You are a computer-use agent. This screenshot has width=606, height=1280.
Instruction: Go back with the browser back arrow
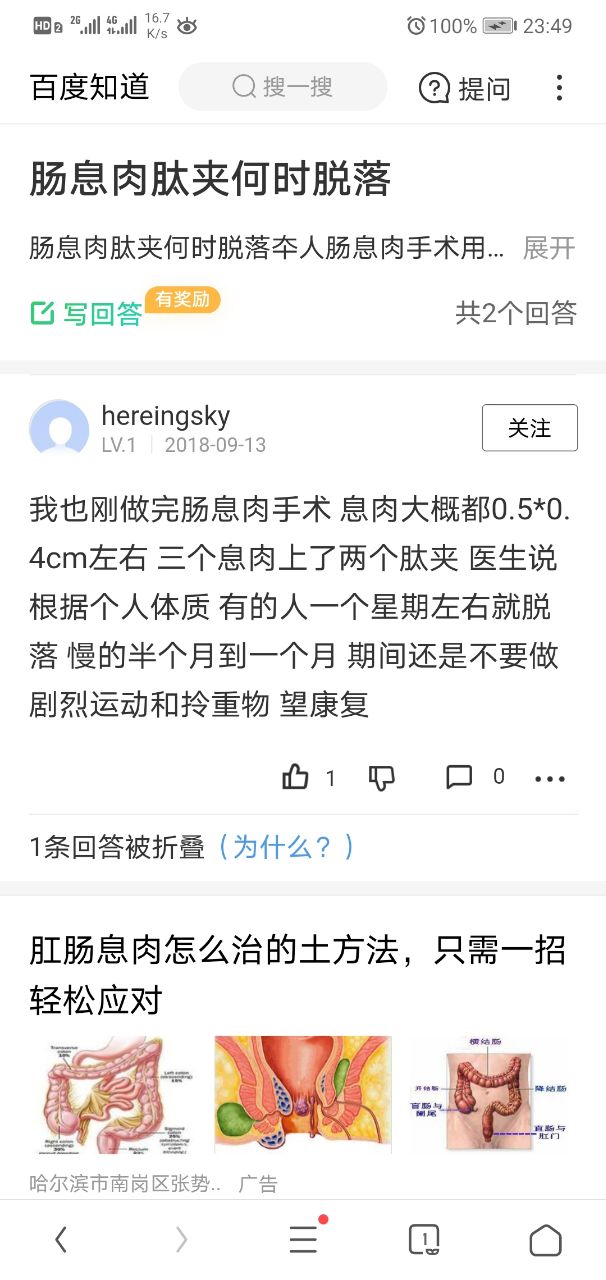[61, 1240]
